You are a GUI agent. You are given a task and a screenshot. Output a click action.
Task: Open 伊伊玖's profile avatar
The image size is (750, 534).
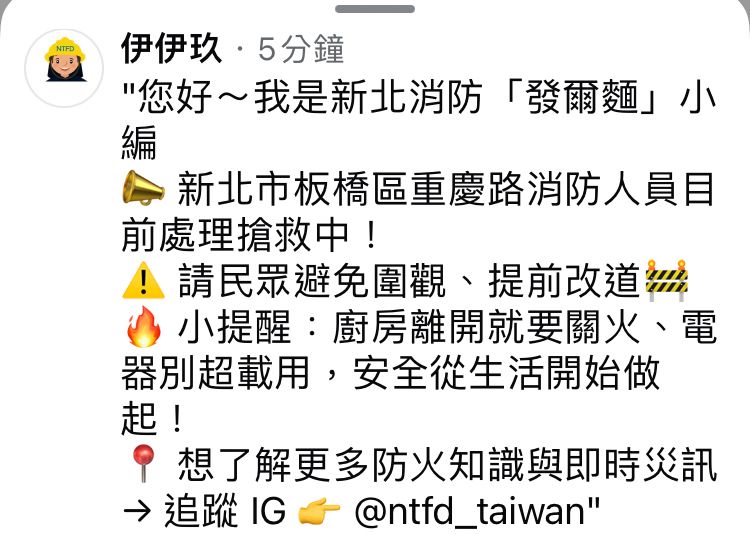pos(65,68)
